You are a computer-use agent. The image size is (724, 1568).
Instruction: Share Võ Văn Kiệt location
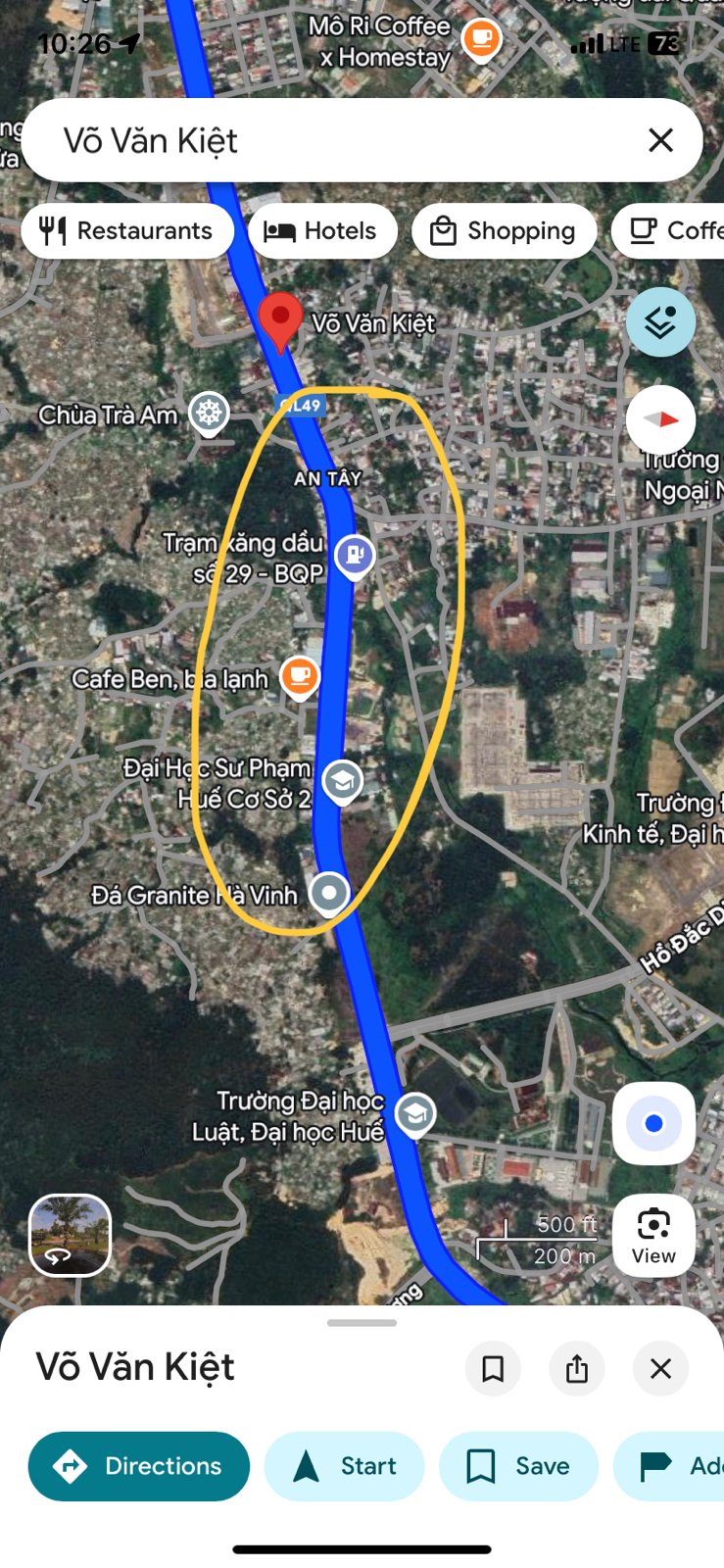click(x=577, y=1368)
